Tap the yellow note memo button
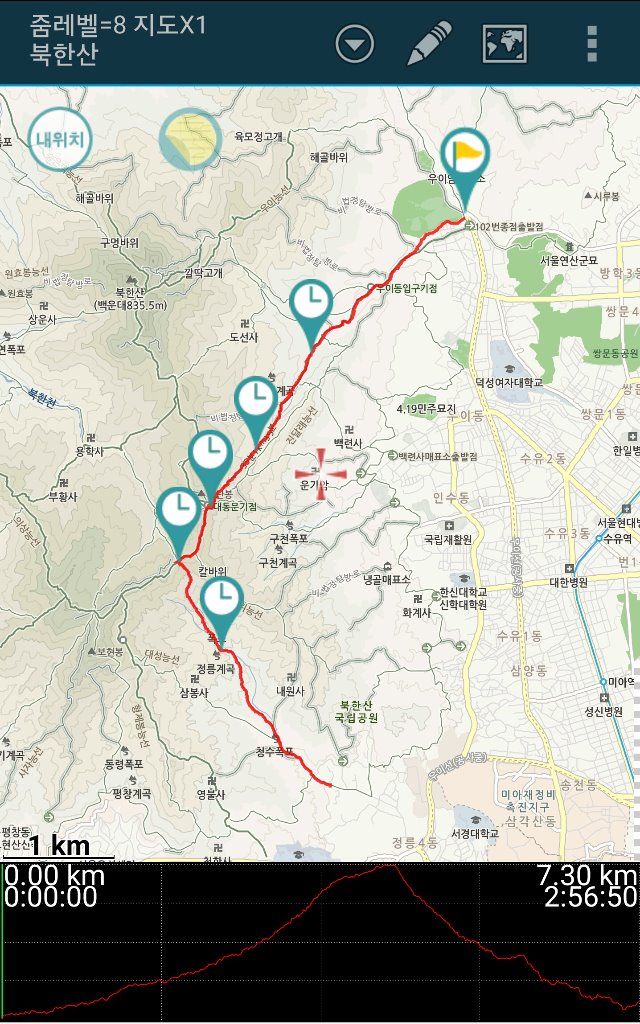The image size is (640, 1024). 190,139
